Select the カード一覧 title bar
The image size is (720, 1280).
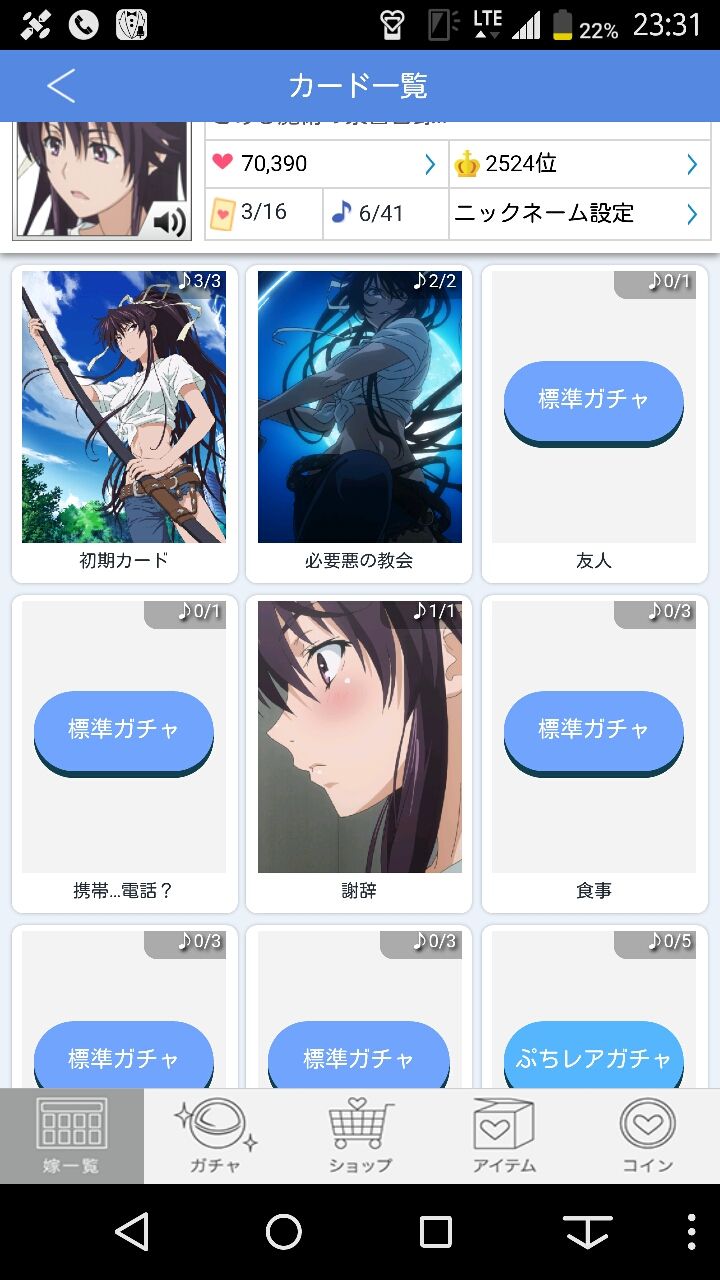pos(360,86)
